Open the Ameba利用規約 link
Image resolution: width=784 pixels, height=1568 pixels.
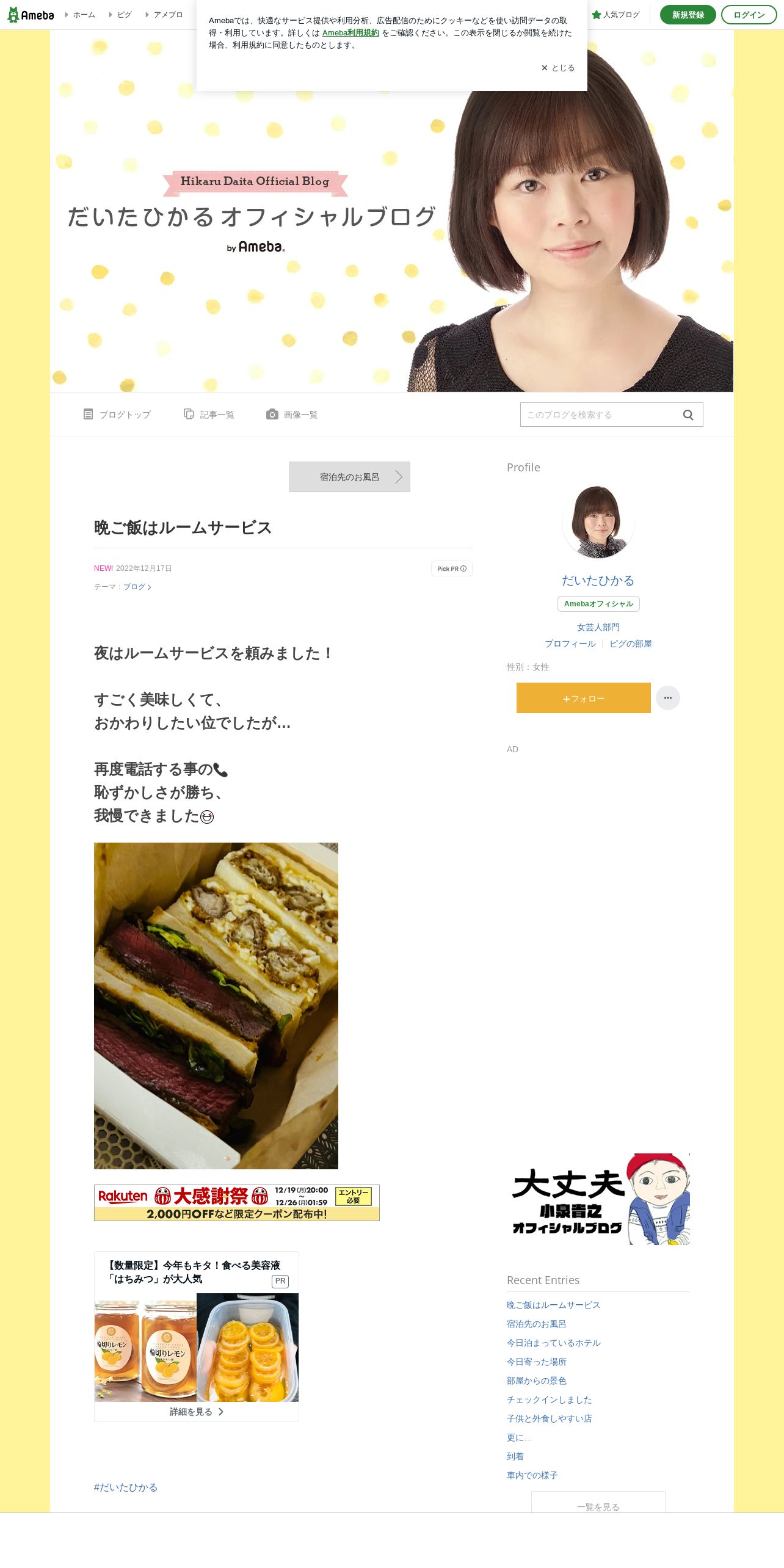click(x=350, y=33)
